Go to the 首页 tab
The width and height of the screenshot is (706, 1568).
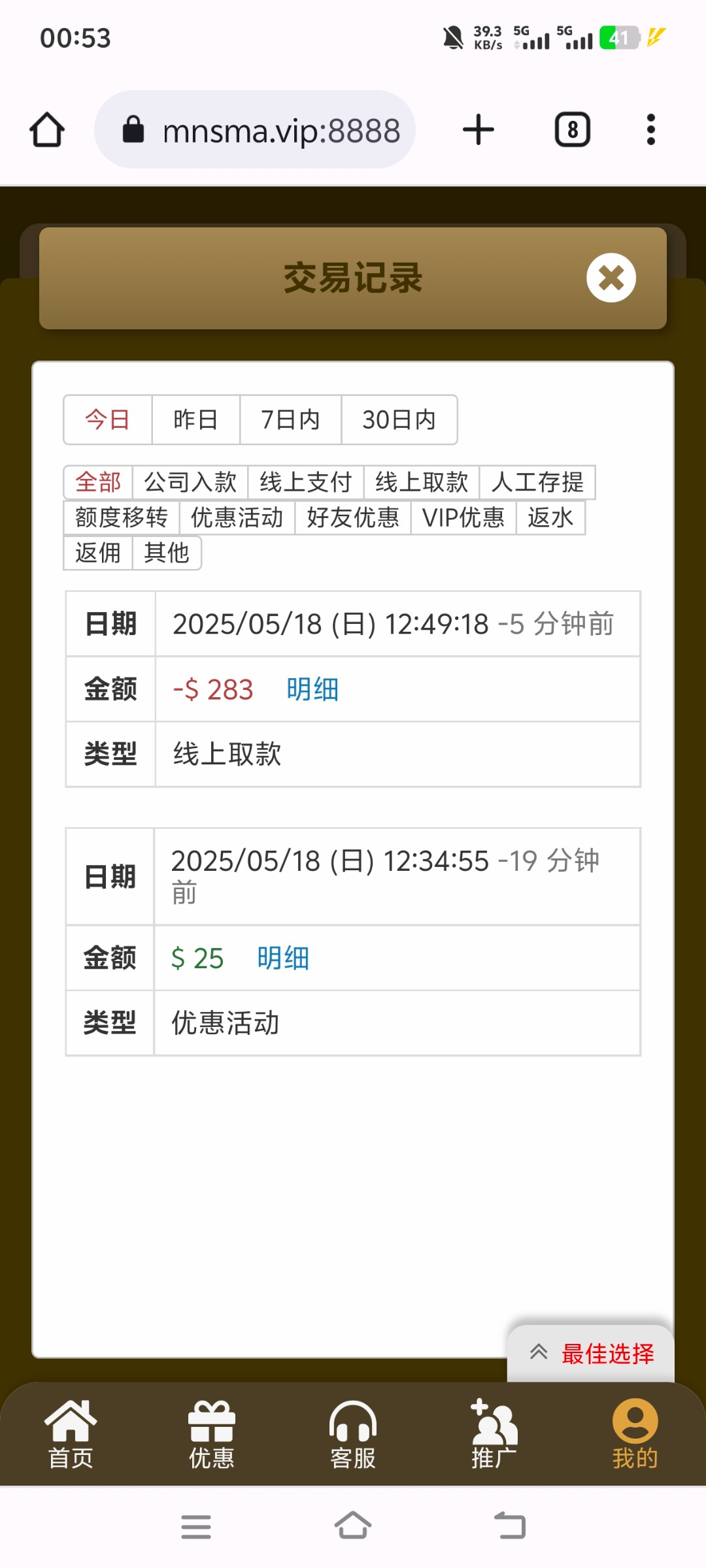pos(71,1434)
